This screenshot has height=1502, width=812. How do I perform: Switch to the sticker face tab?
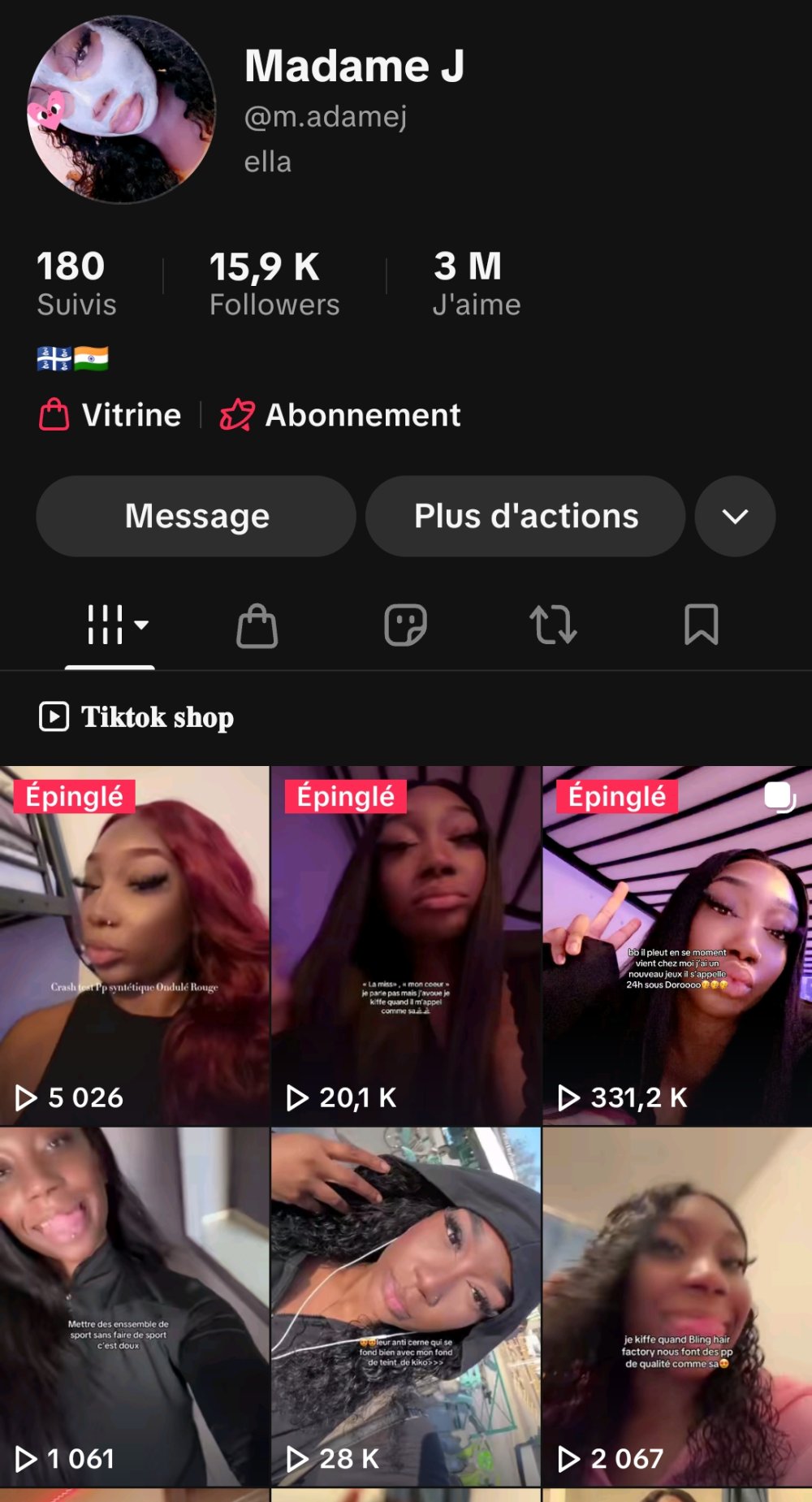coord(405,625)
